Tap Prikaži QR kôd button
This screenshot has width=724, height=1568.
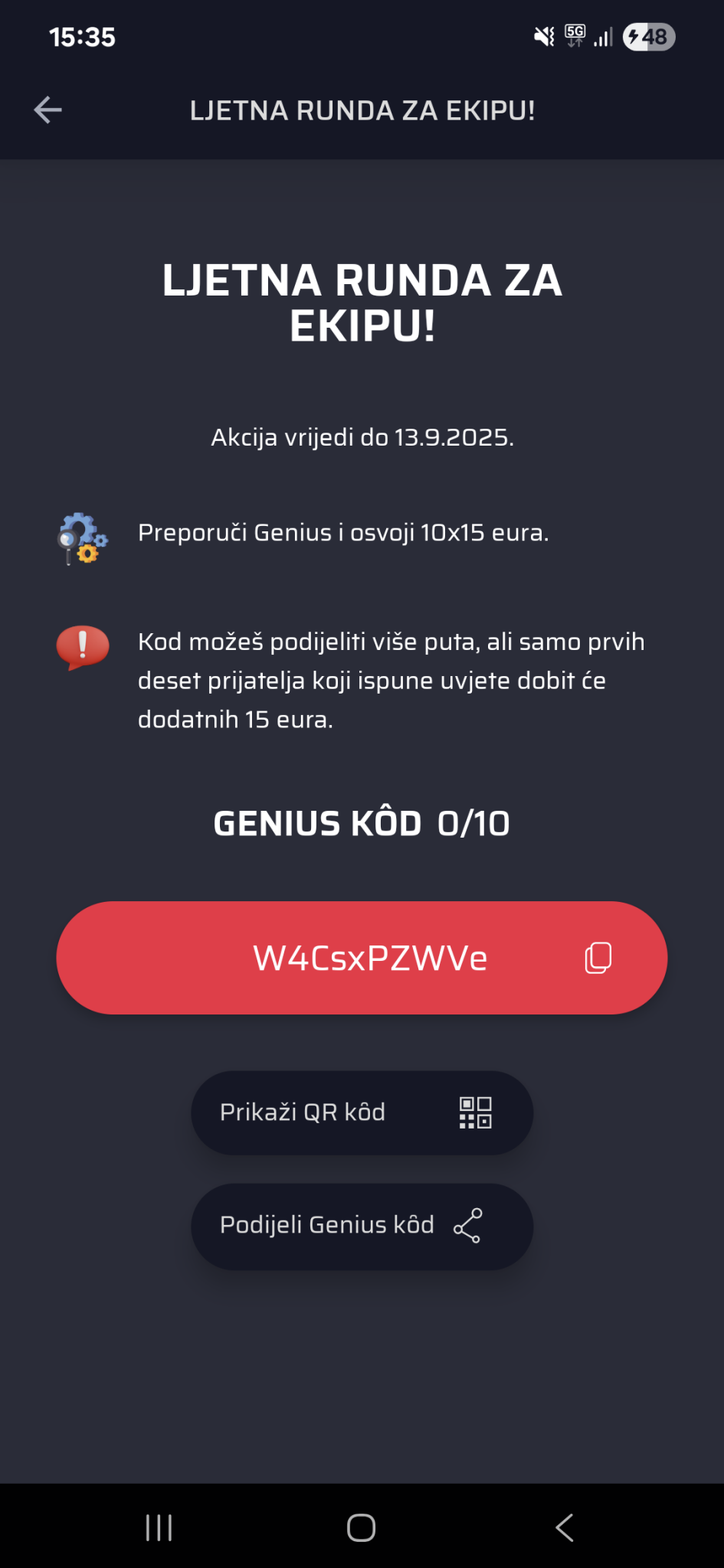[362, 1112]
